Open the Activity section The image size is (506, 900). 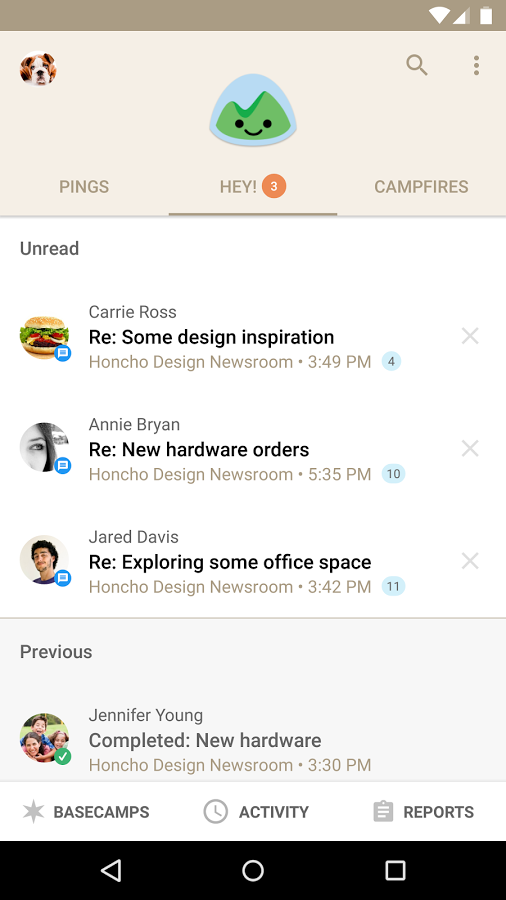(256, 812)
